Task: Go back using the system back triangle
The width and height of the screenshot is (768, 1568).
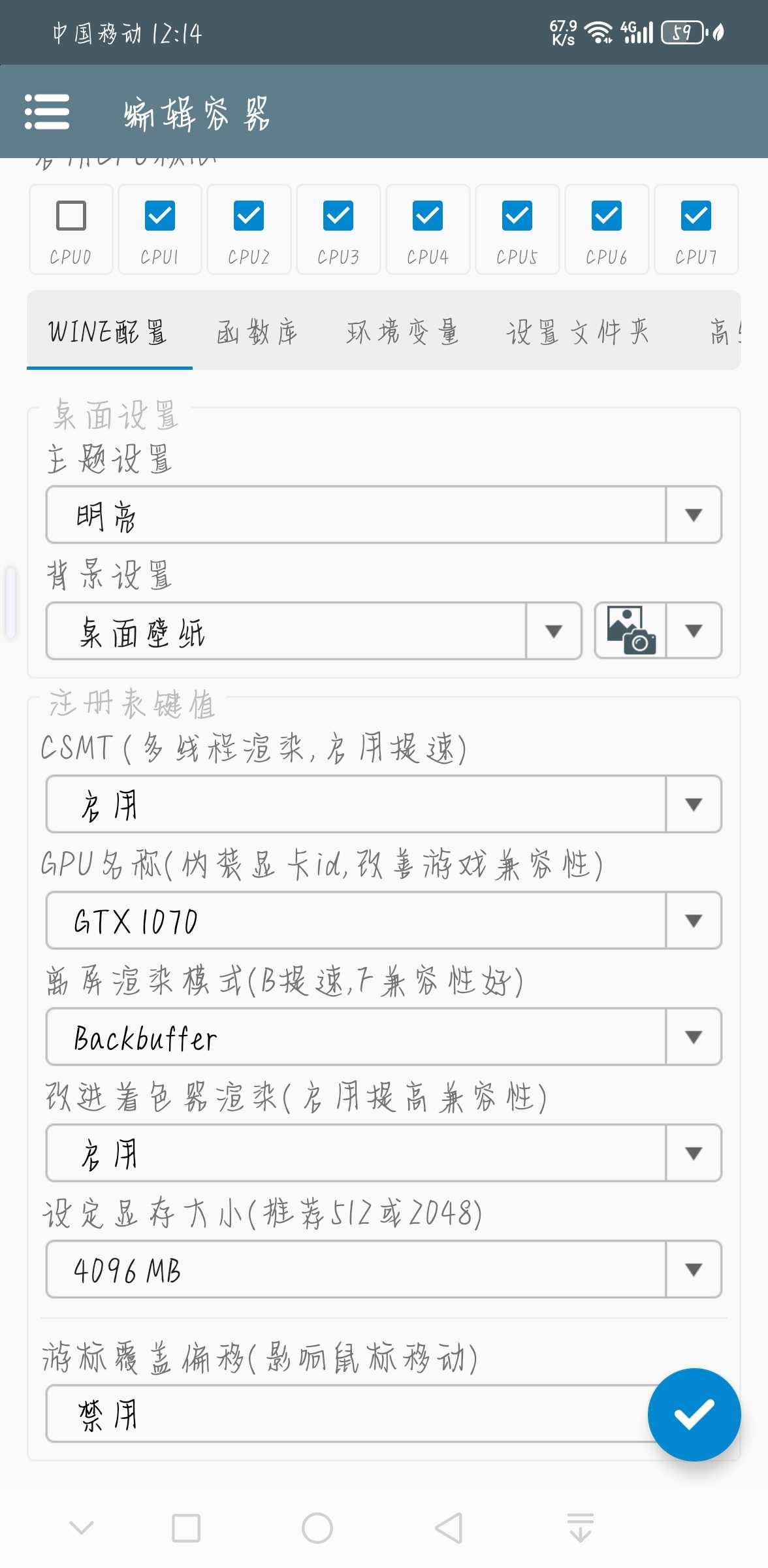Action: [449, 1528]
